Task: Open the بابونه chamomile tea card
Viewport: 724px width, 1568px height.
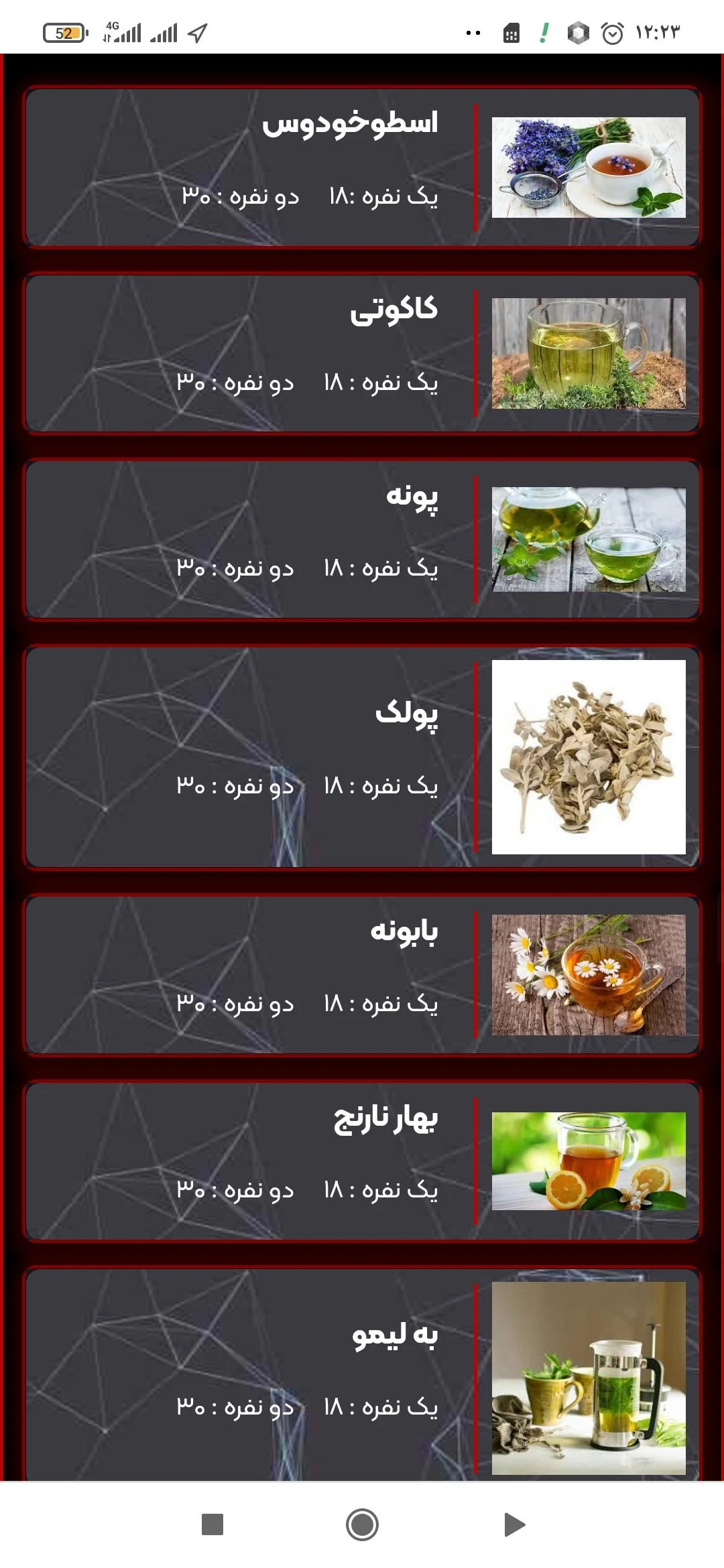Action: (x=362, y=975)
